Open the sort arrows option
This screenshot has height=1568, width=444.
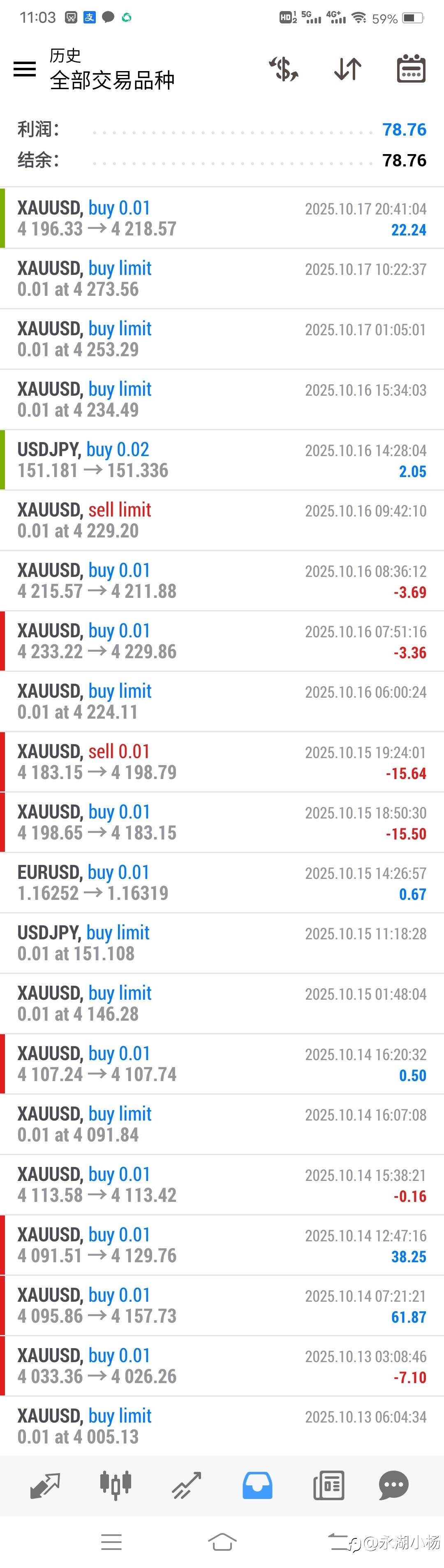(x=348, y=69)
